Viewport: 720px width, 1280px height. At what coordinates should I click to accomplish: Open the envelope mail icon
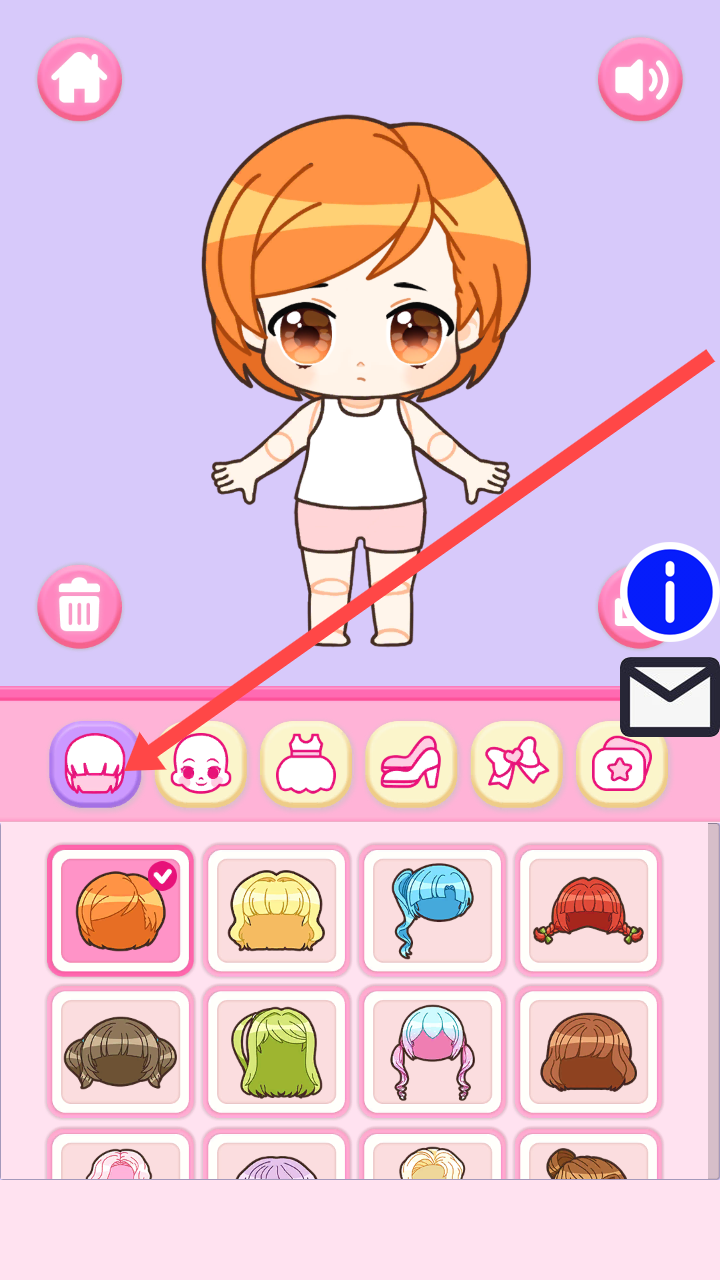coord(669,697)
